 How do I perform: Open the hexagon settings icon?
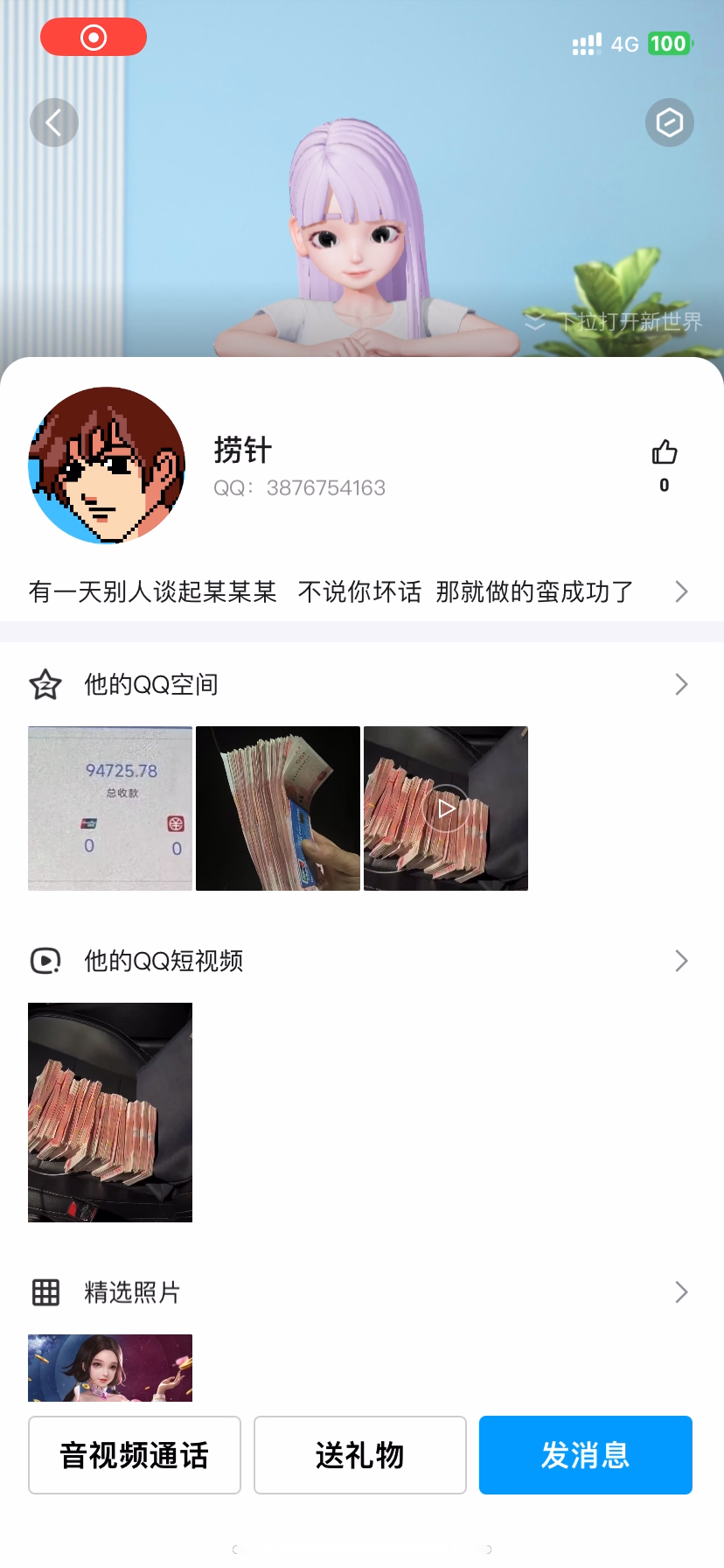[x=670, y=122]
